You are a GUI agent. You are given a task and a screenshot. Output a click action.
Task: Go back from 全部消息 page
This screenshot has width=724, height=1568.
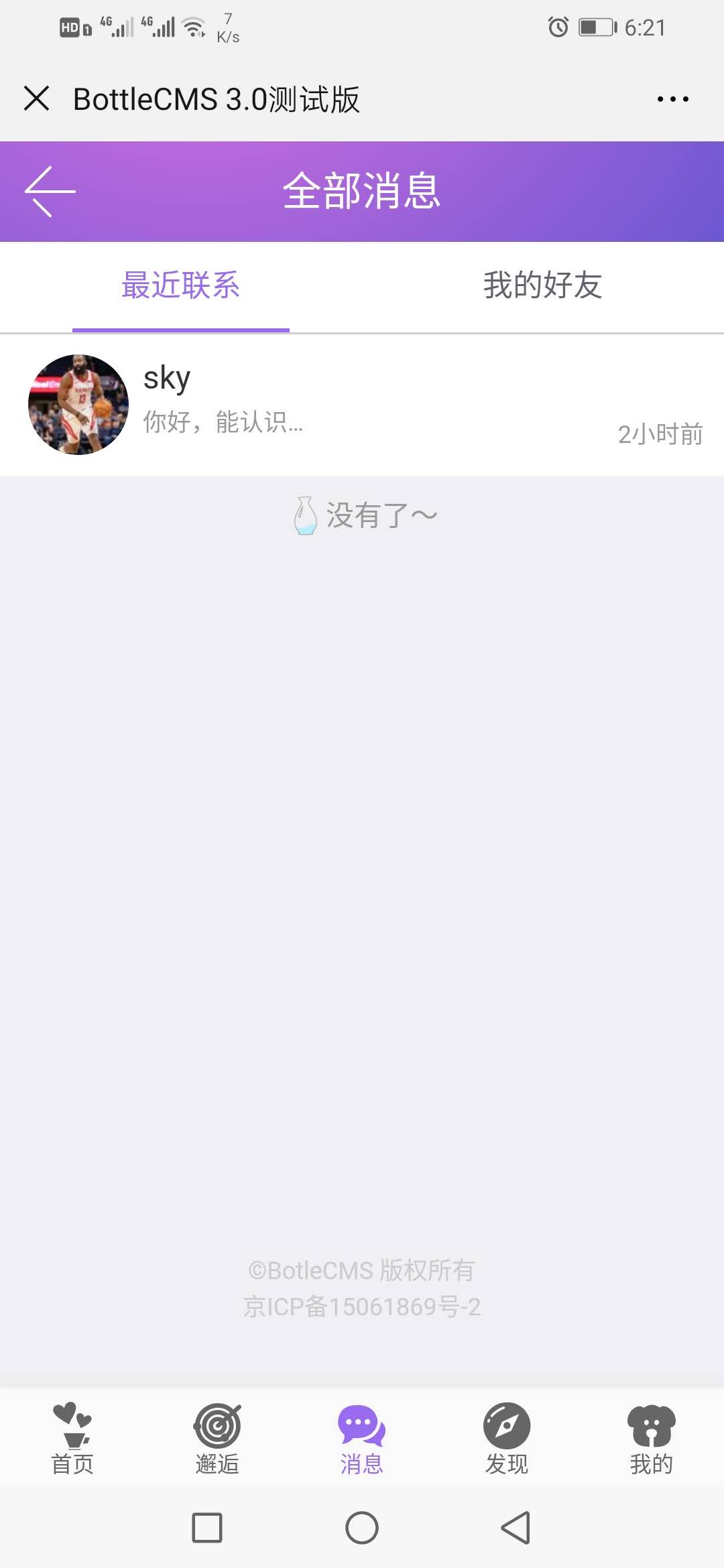coord(50,192)
